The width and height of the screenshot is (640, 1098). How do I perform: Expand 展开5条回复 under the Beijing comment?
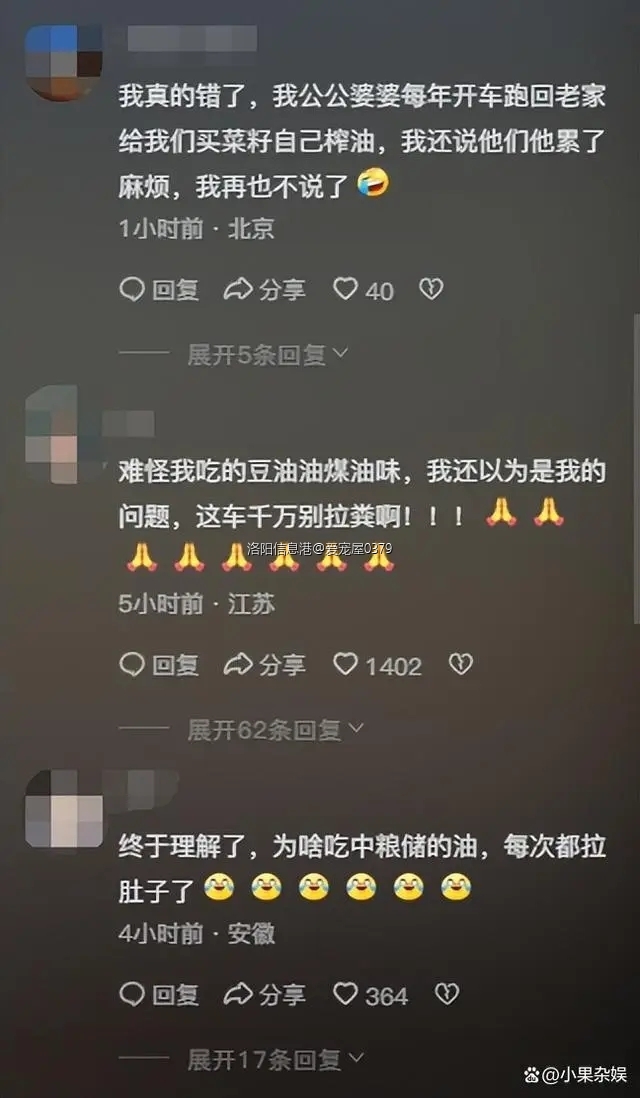click(x=266, y=354)
